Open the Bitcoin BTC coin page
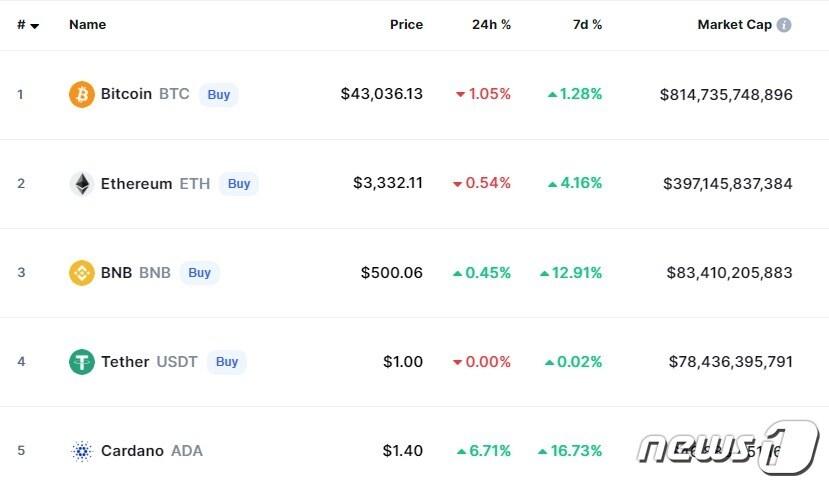The image size is (829, 487). (126, 94)
